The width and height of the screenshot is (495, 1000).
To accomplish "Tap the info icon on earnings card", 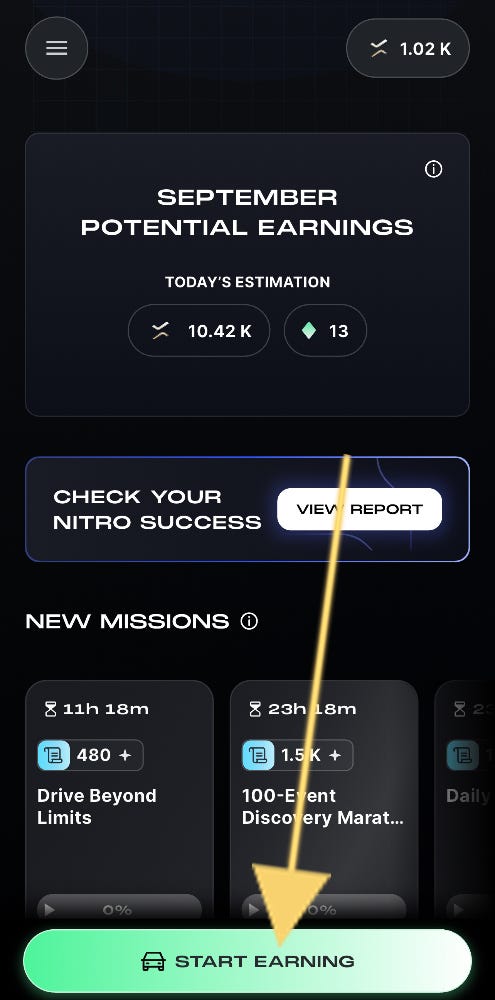I will pos(434,169).
